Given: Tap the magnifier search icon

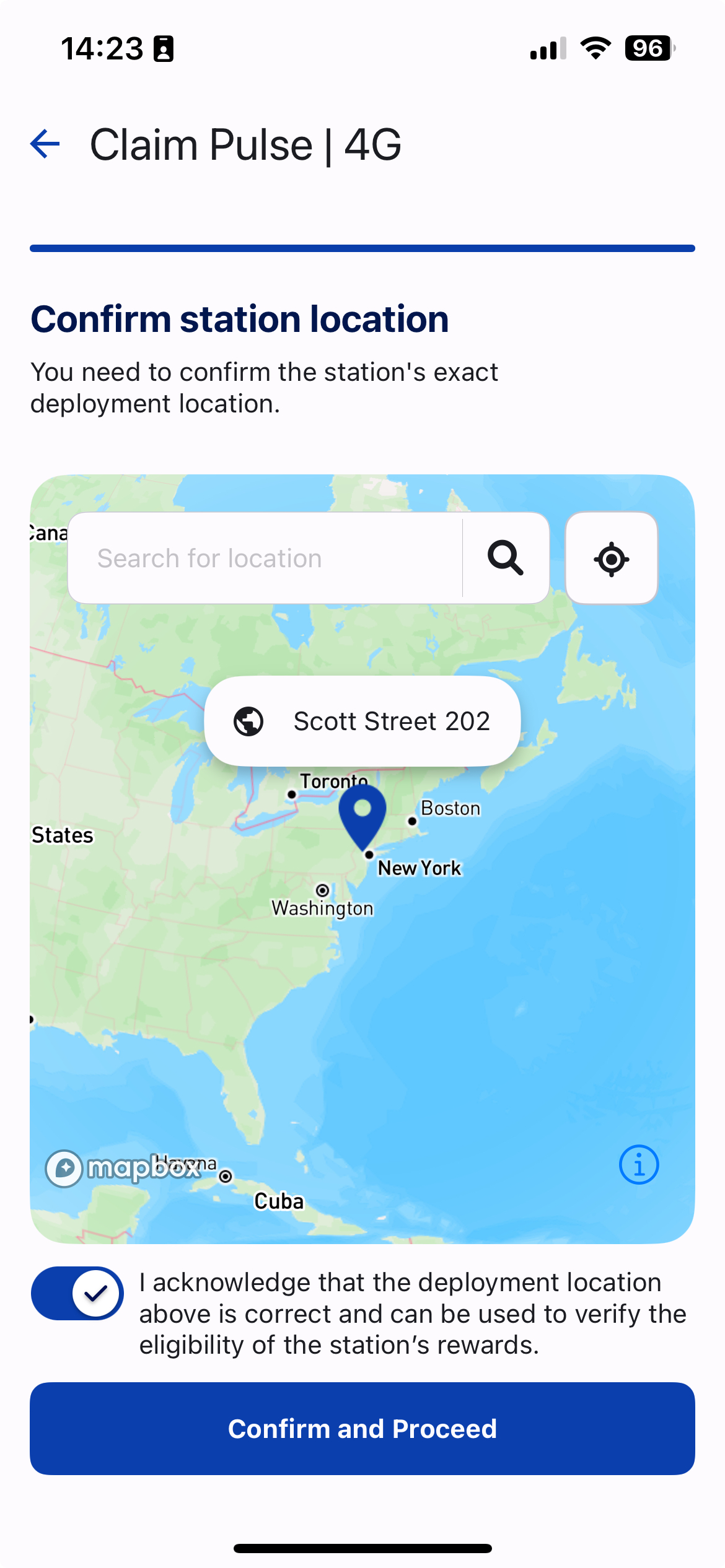Looking at the screenshot, I should click(506, 559).
